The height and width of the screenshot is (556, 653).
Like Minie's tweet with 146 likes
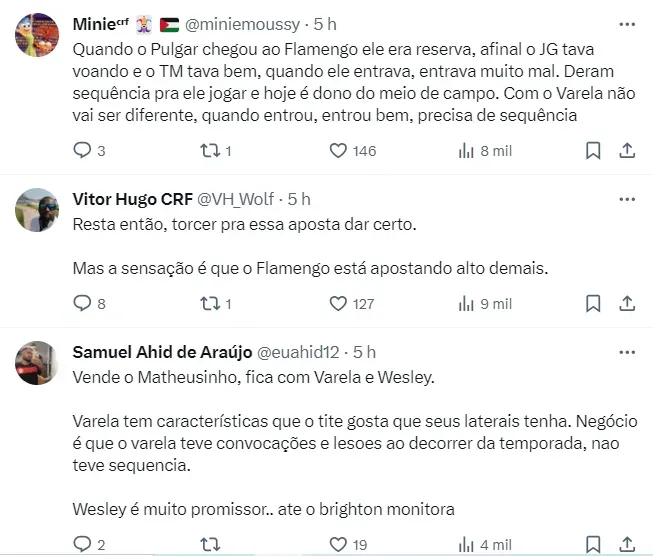pos(339,151)
